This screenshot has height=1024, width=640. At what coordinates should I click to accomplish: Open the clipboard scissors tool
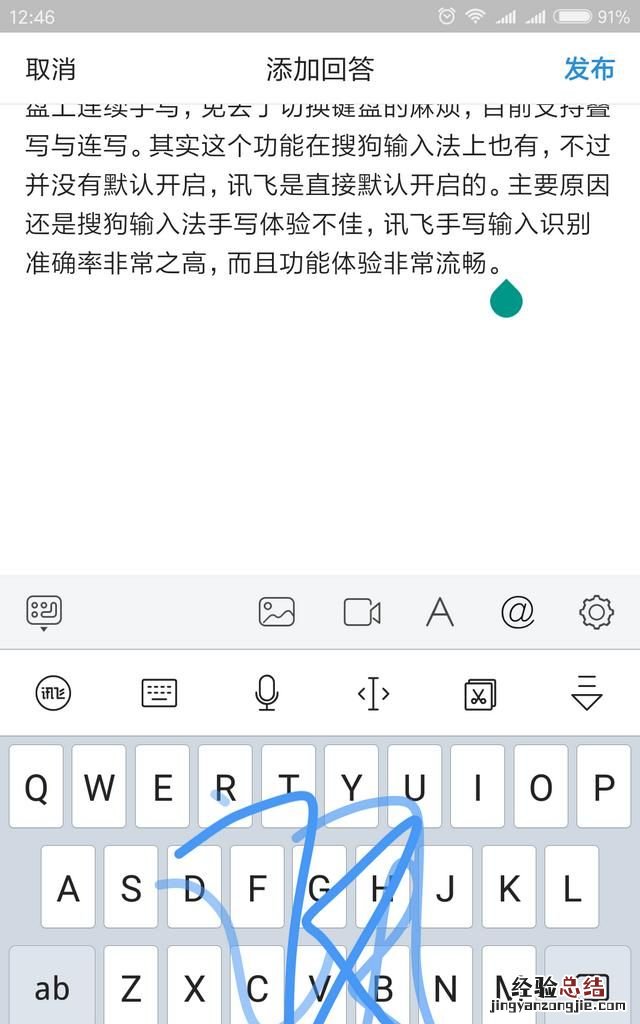480,693
